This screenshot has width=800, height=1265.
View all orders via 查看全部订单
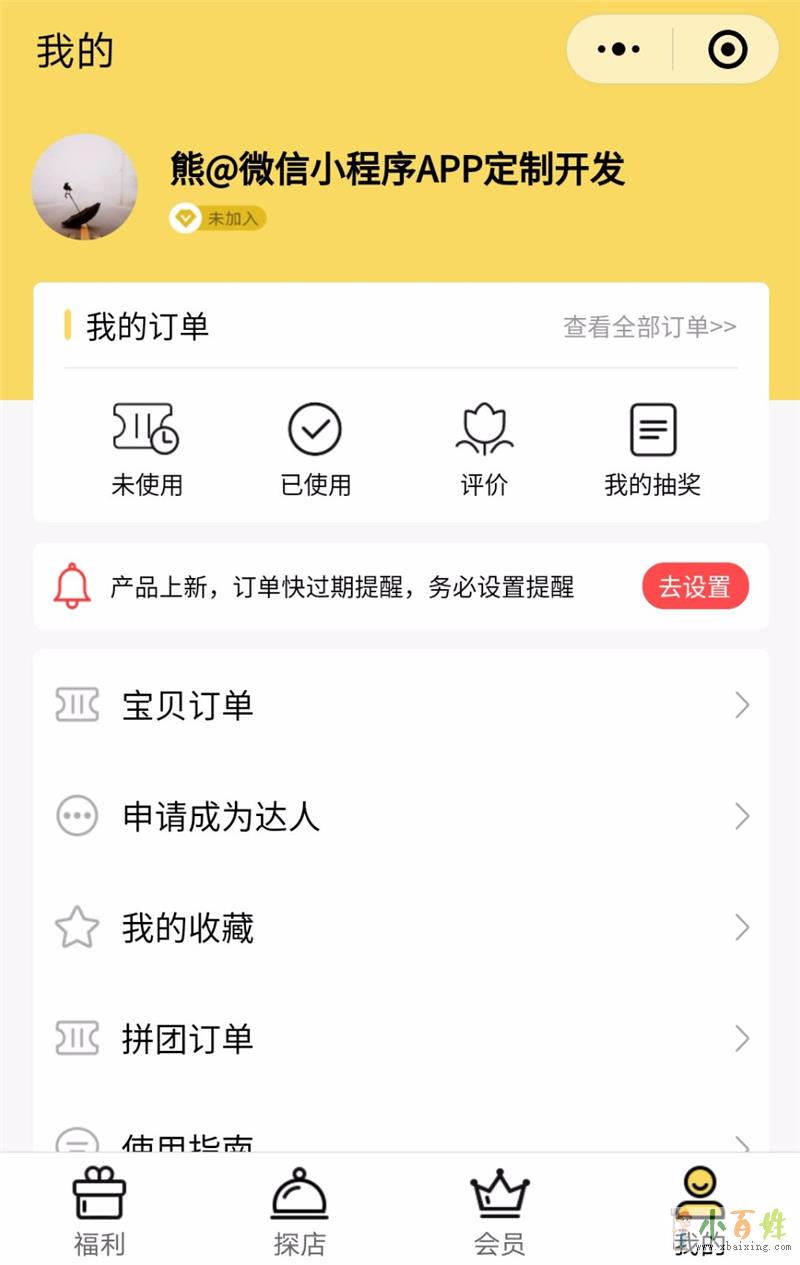coord(649,327)
